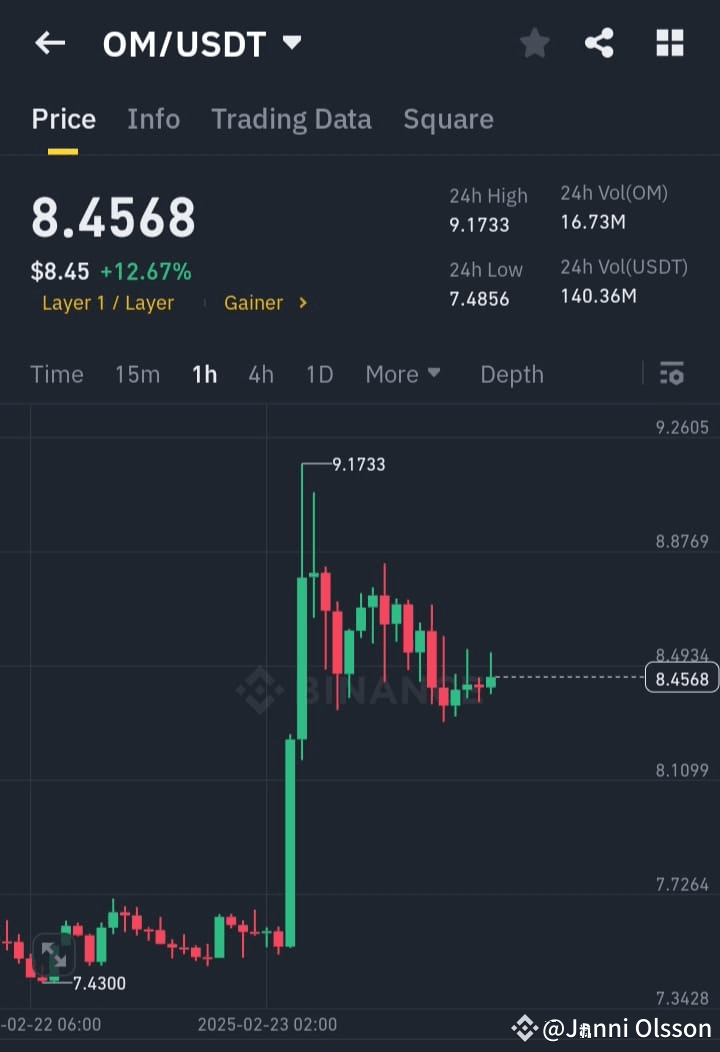
Task: Switch chart interval to 15m
Action: click(x=137, y=374)
